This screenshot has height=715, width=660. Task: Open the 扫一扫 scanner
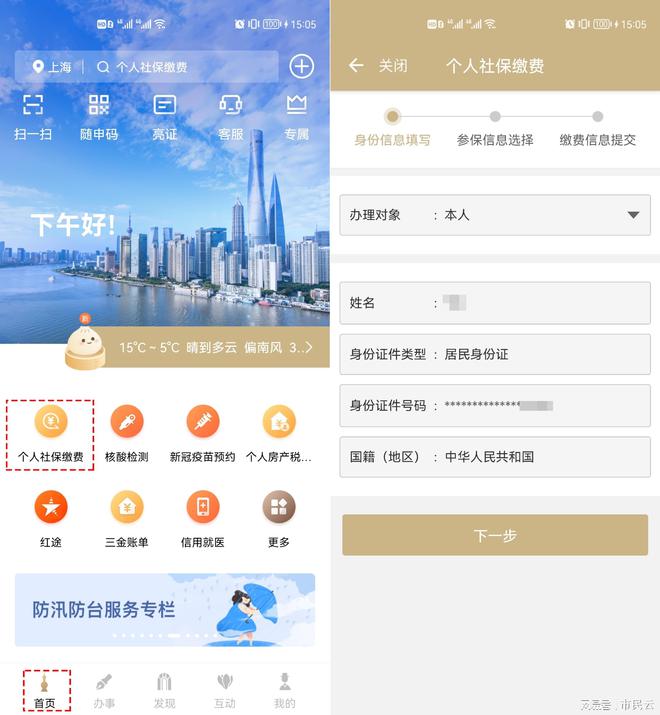coord(33,115)
